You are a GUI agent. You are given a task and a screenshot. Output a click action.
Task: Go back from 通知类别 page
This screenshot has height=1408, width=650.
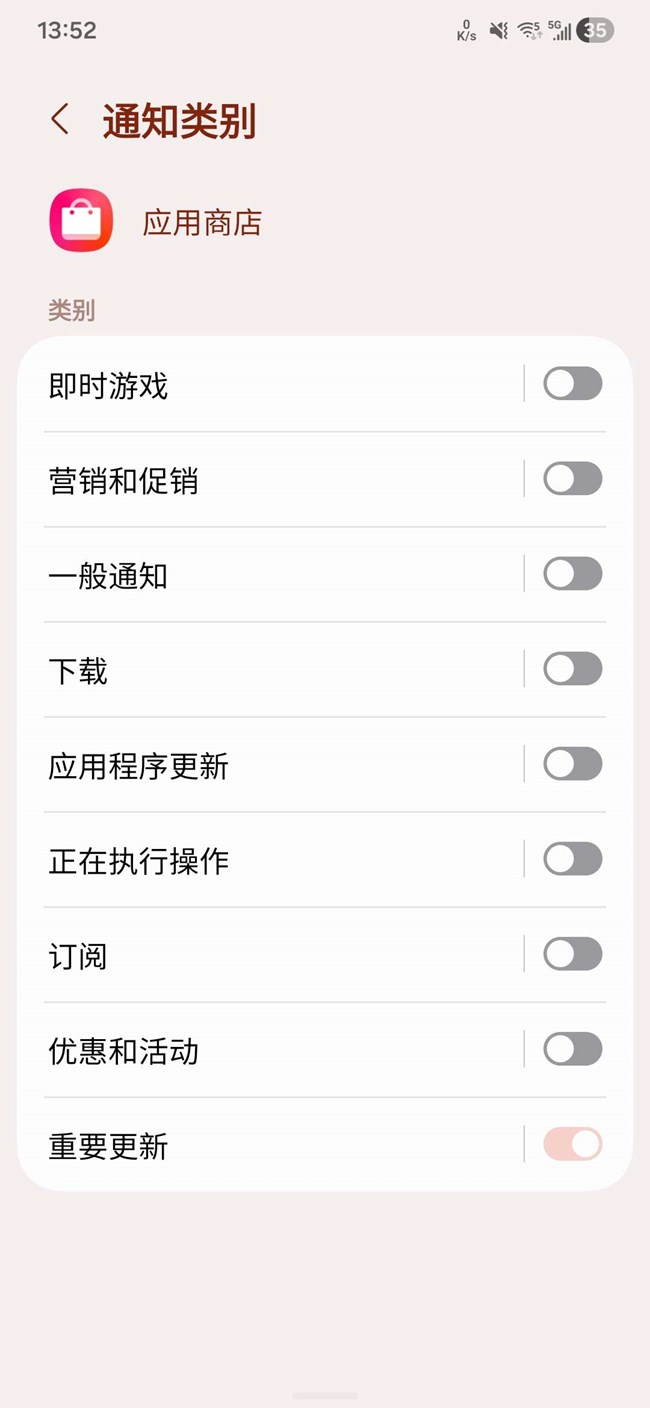[60, 120]
